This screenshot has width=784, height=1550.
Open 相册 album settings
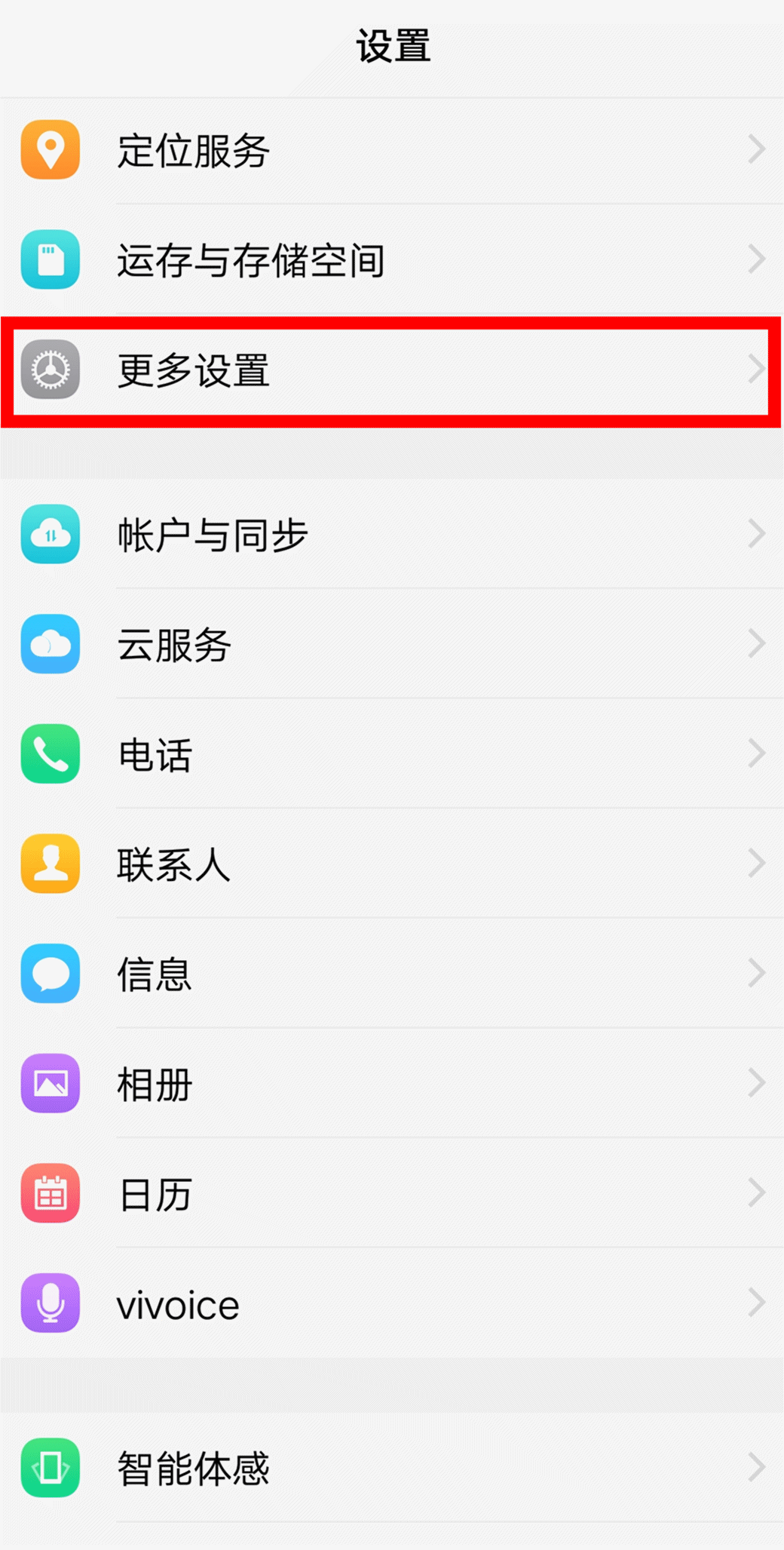[392, 1083]
